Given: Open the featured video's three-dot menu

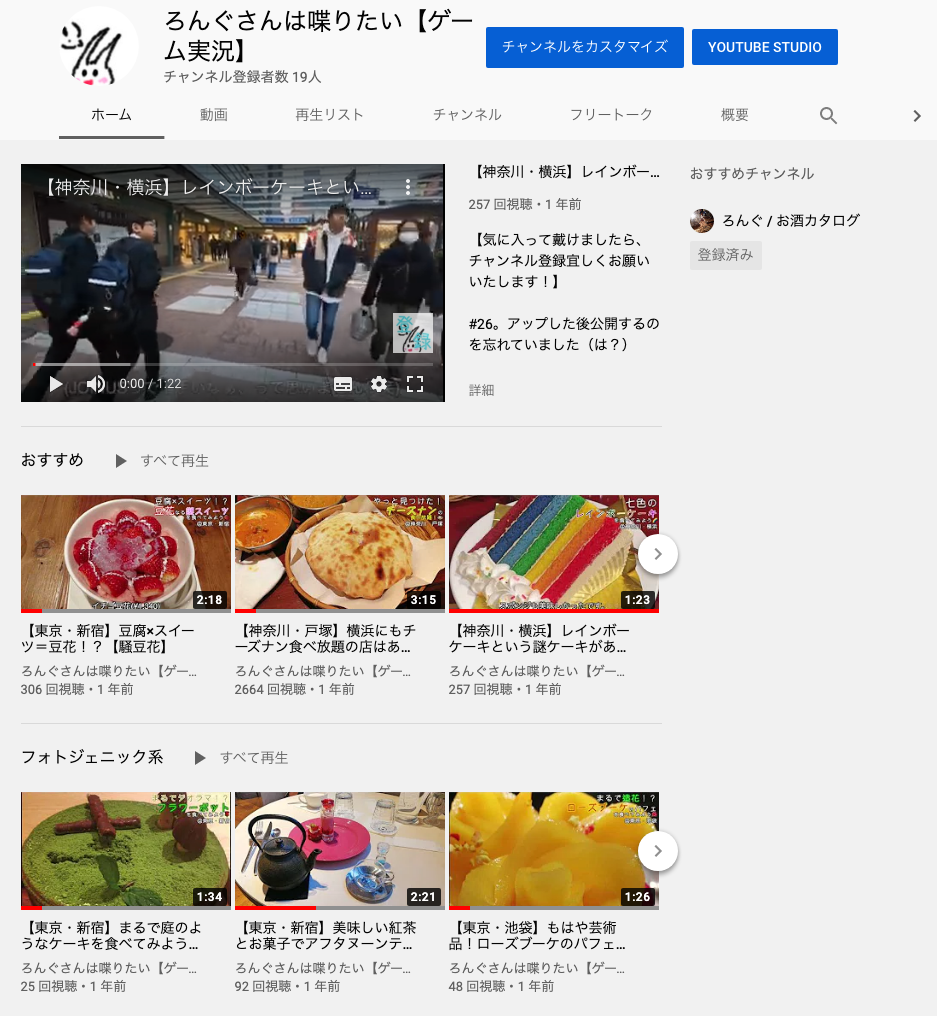Looking at the screenshot, I should pyautogui.click(x=408, y=186).
